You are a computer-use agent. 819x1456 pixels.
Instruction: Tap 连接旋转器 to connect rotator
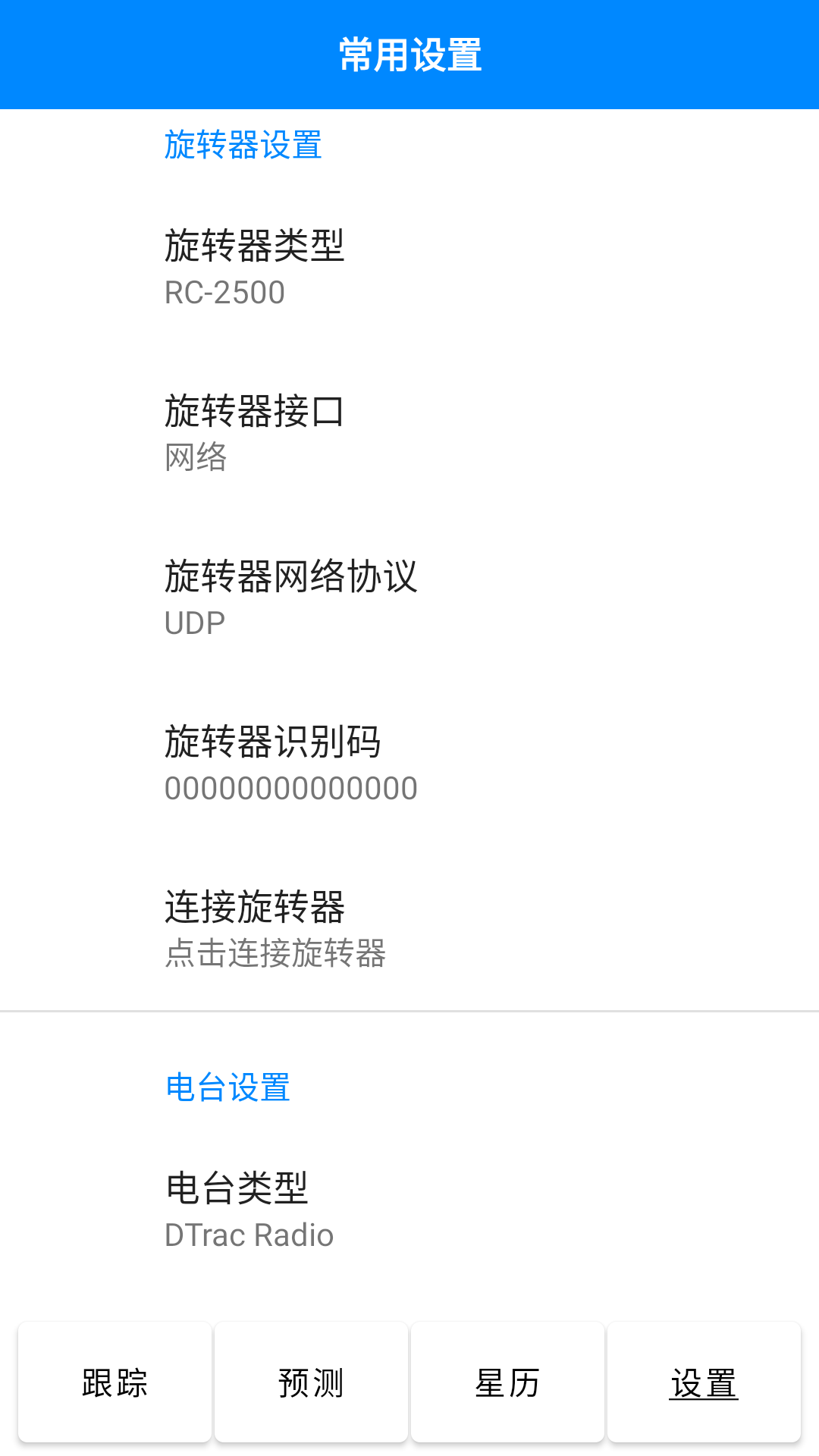coord(409,929)
